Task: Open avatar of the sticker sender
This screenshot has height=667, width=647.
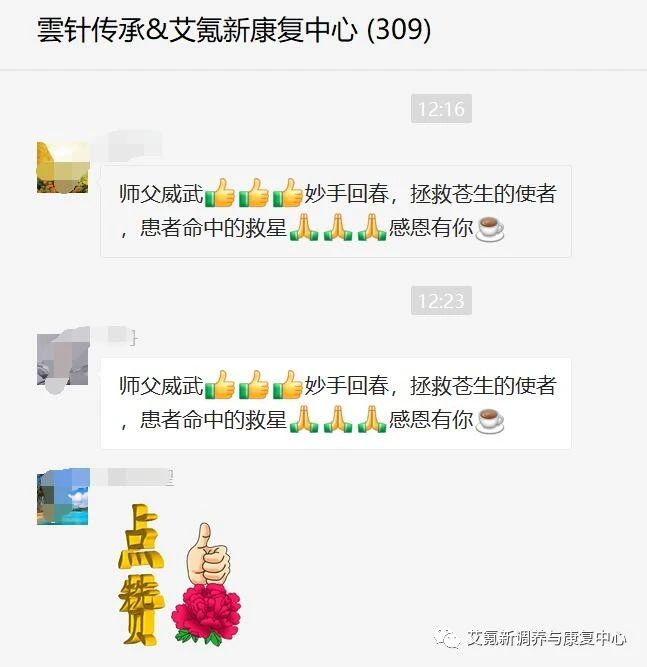Action: 62,497
